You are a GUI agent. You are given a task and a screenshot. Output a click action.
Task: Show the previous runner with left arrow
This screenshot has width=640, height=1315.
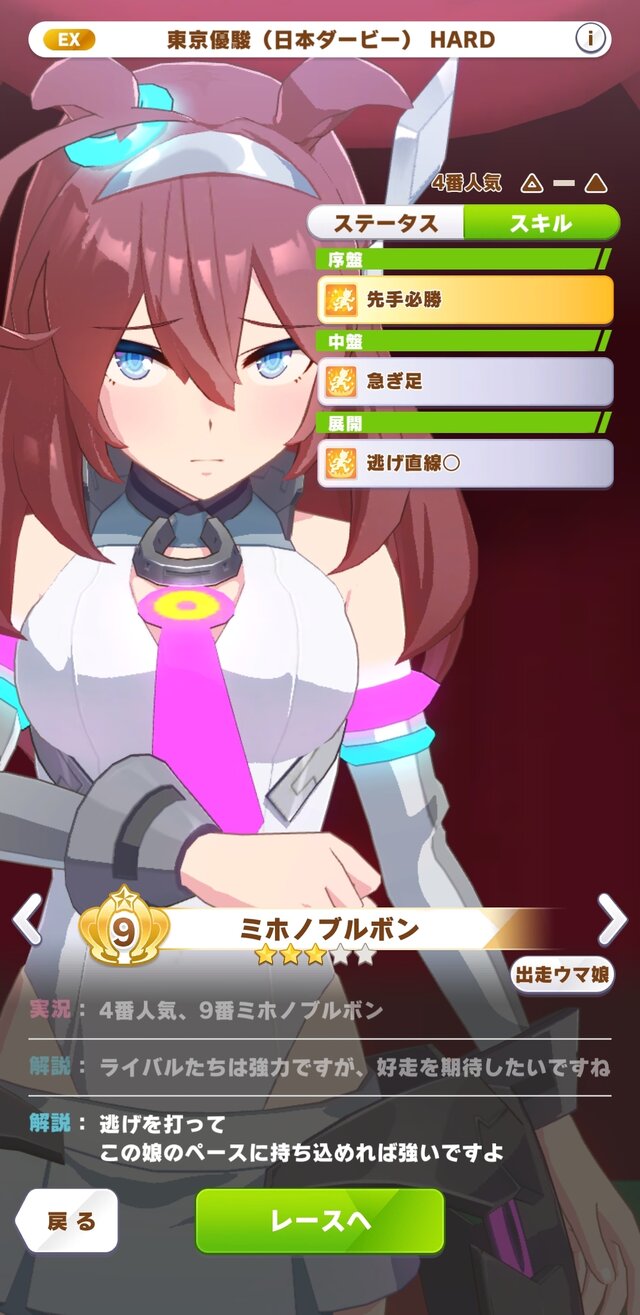click(x=27, y=920)
